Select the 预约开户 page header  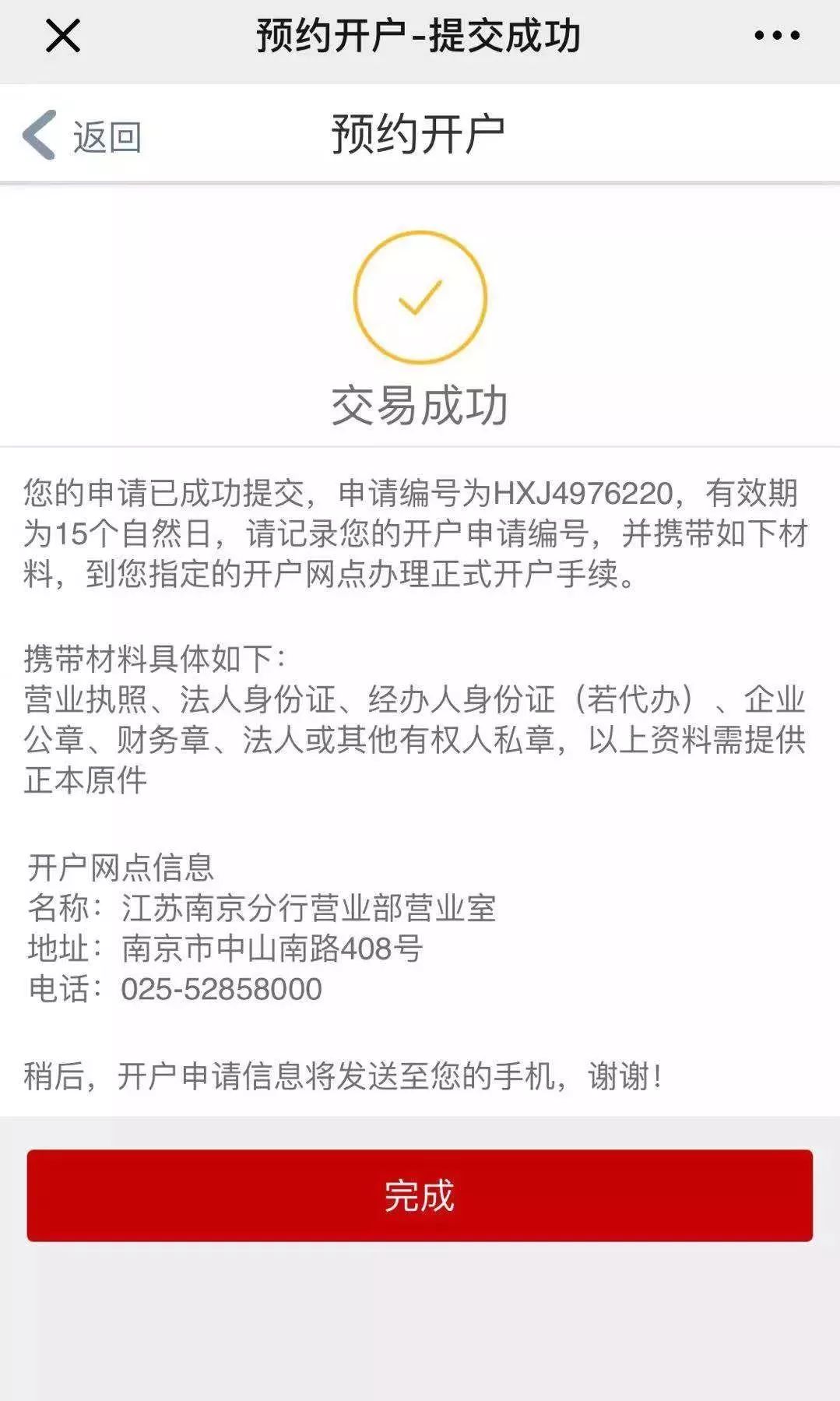click(420, 132)
